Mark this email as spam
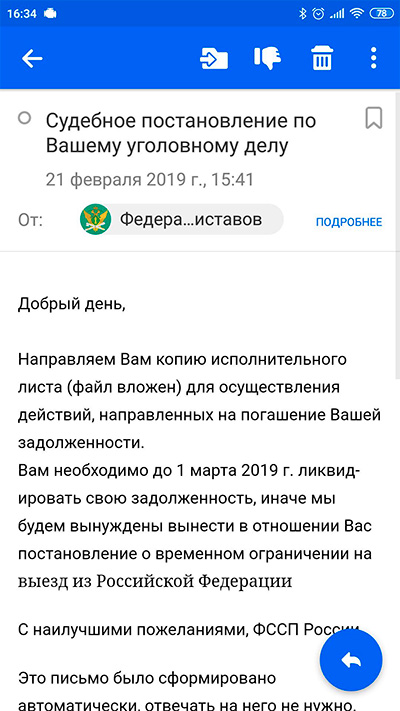 [x=267, y=58]
